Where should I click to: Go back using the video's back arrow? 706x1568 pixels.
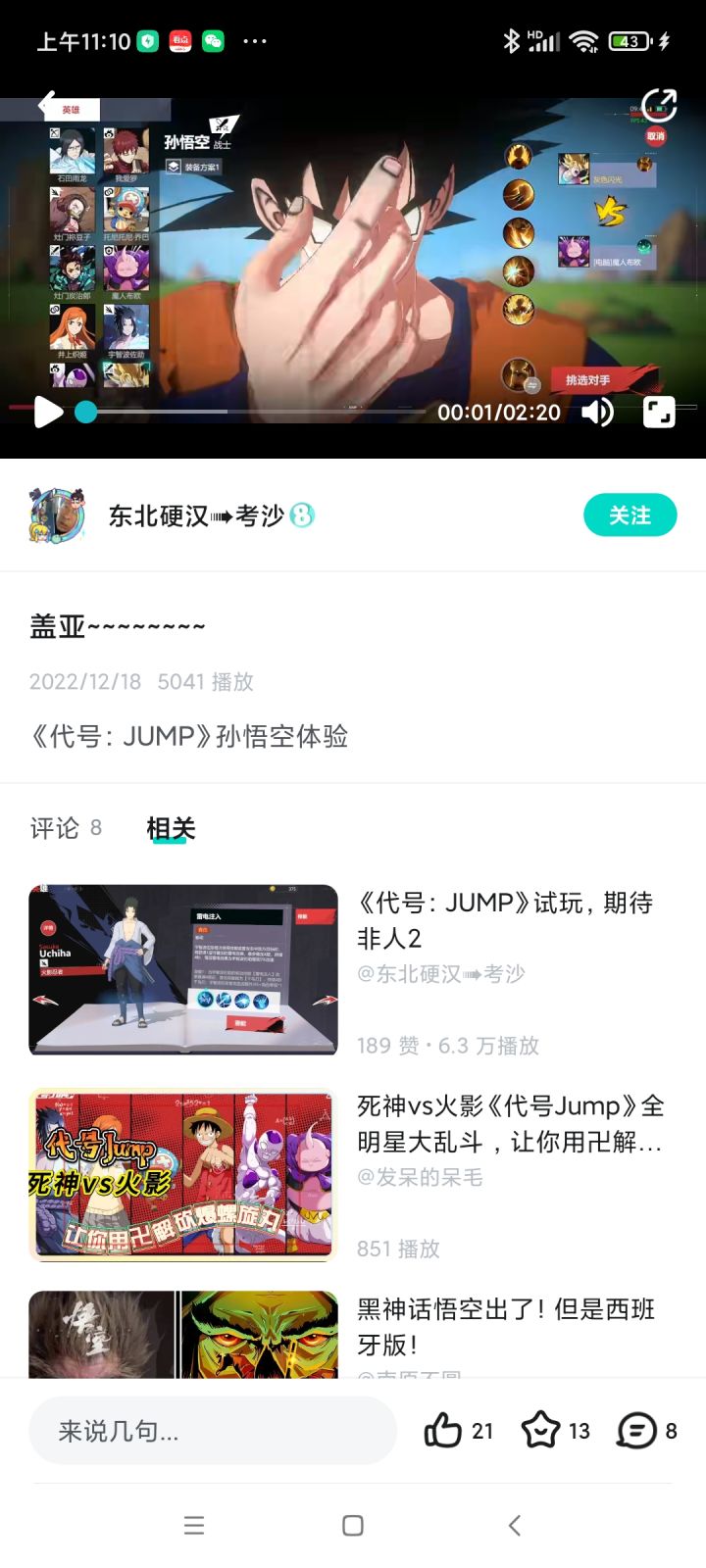click(47, 105)
